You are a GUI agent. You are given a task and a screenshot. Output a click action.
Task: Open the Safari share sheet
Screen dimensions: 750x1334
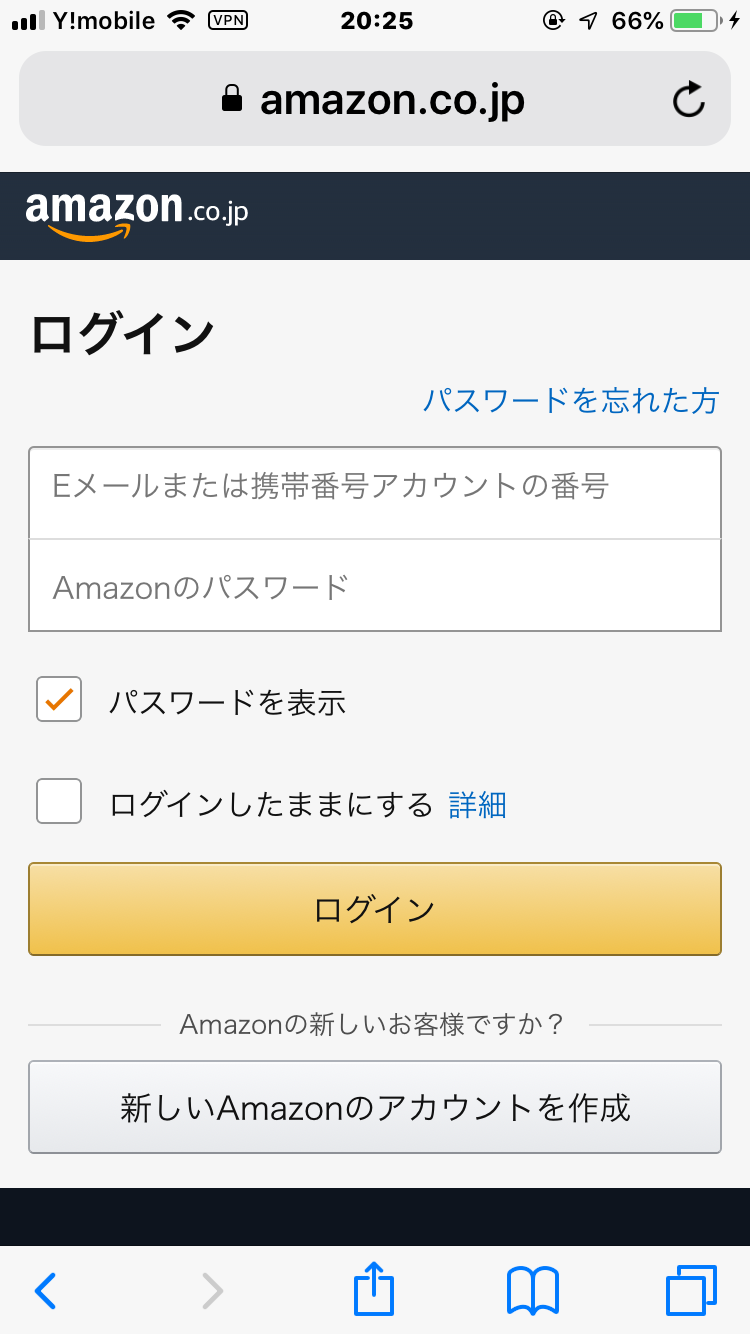375,1289
